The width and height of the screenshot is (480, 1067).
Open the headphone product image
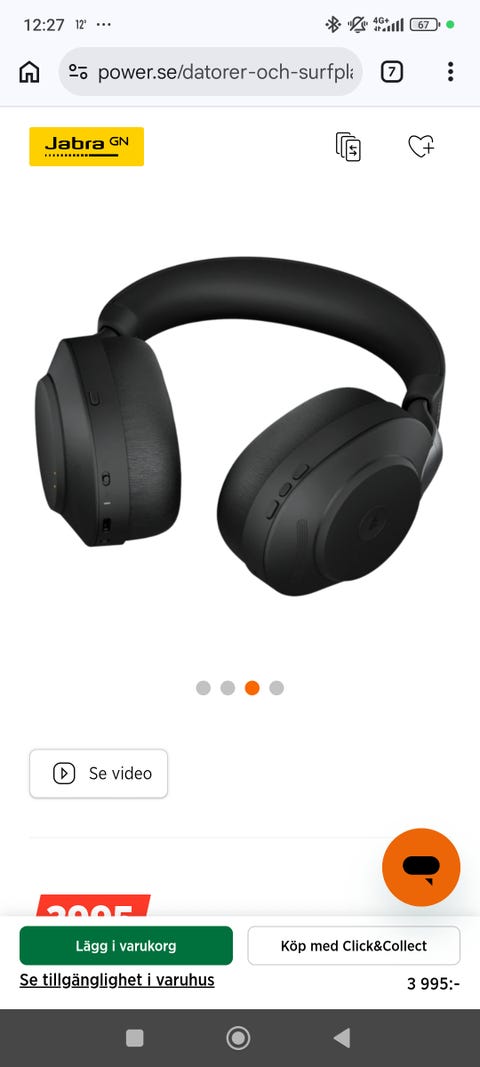(x=240, y=427)
